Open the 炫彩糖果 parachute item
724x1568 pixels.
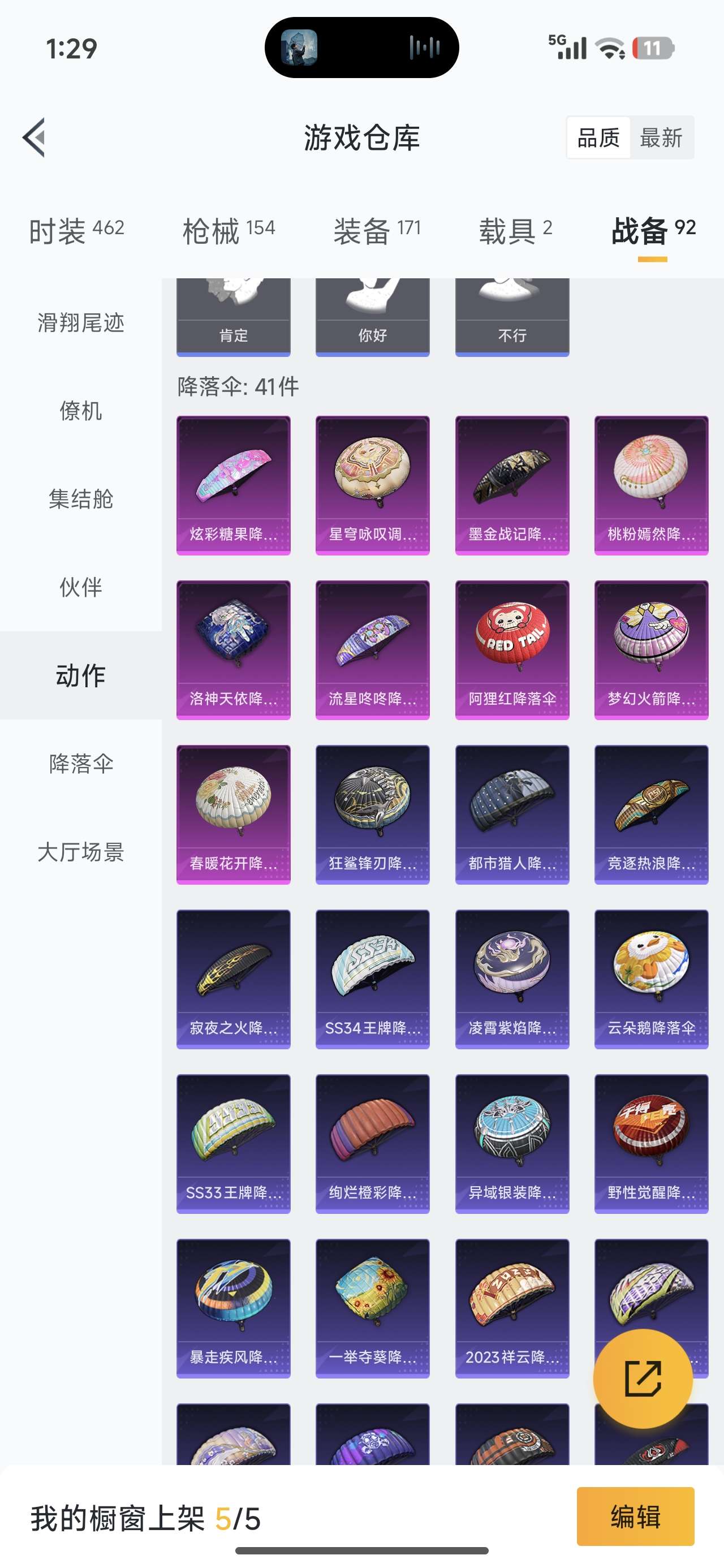click(x=233, y=485)
